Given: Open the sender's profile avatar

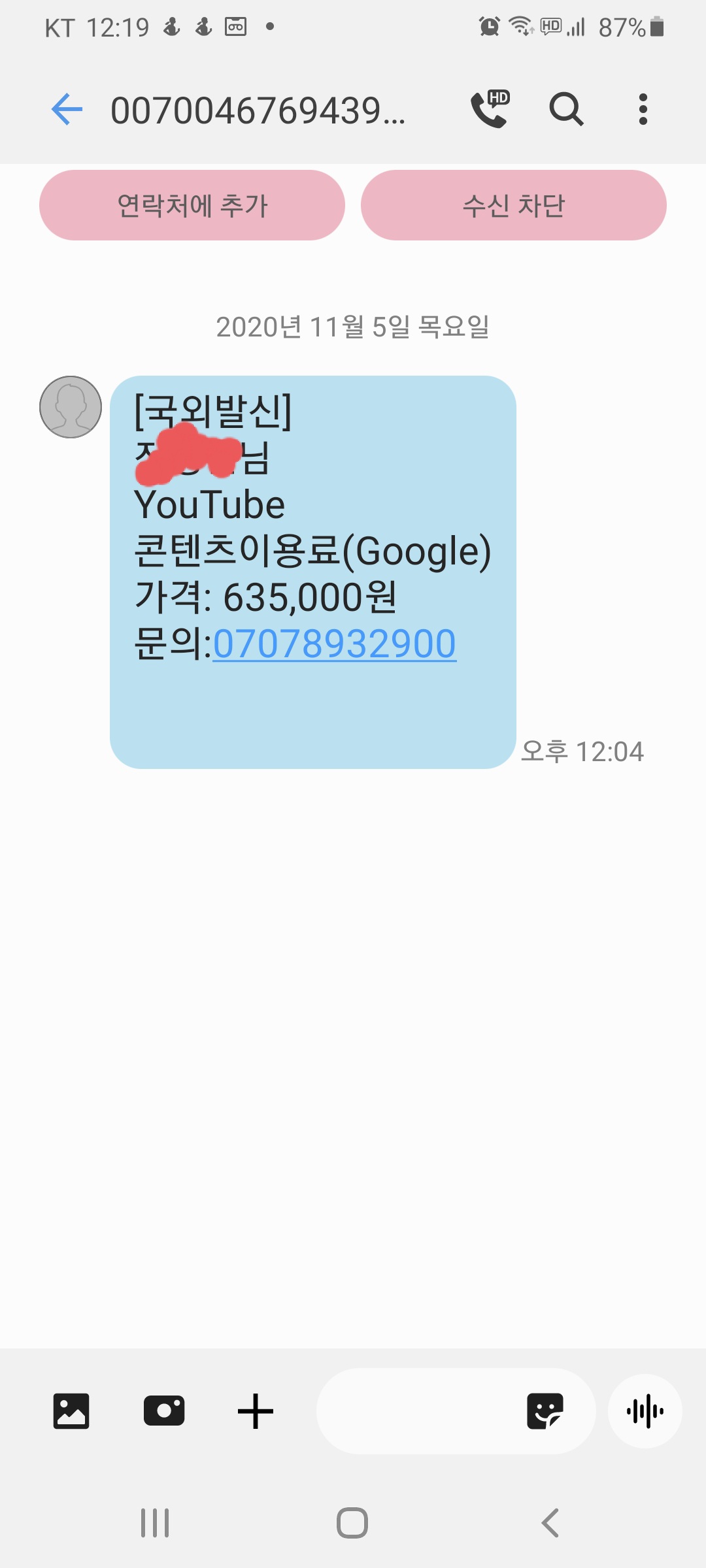Looking at the screenshot, I should pyautogui.click(x=71, y=407).
